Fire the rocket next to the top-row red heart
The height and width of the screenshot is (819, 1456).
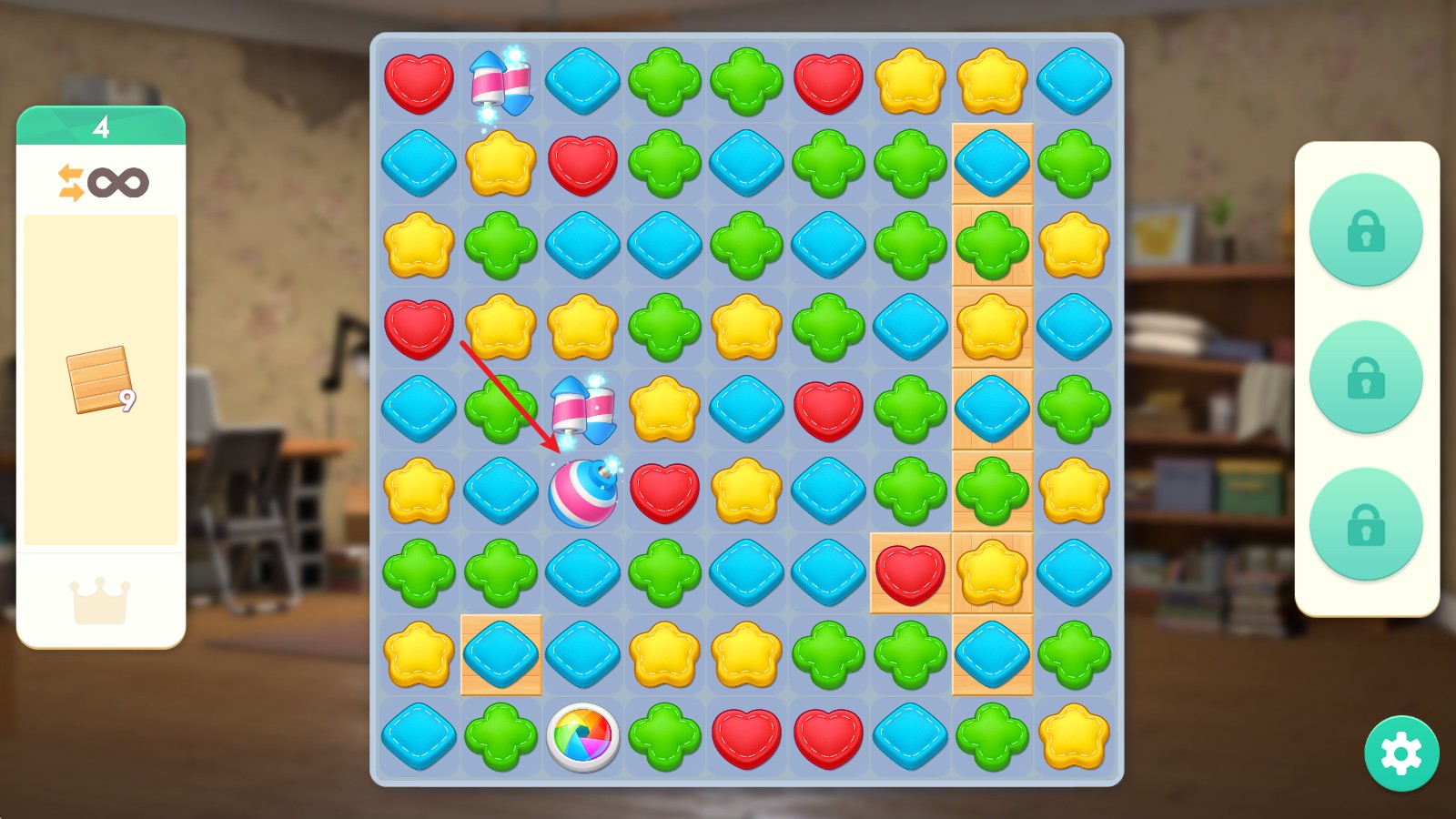[x=500, y=83]
